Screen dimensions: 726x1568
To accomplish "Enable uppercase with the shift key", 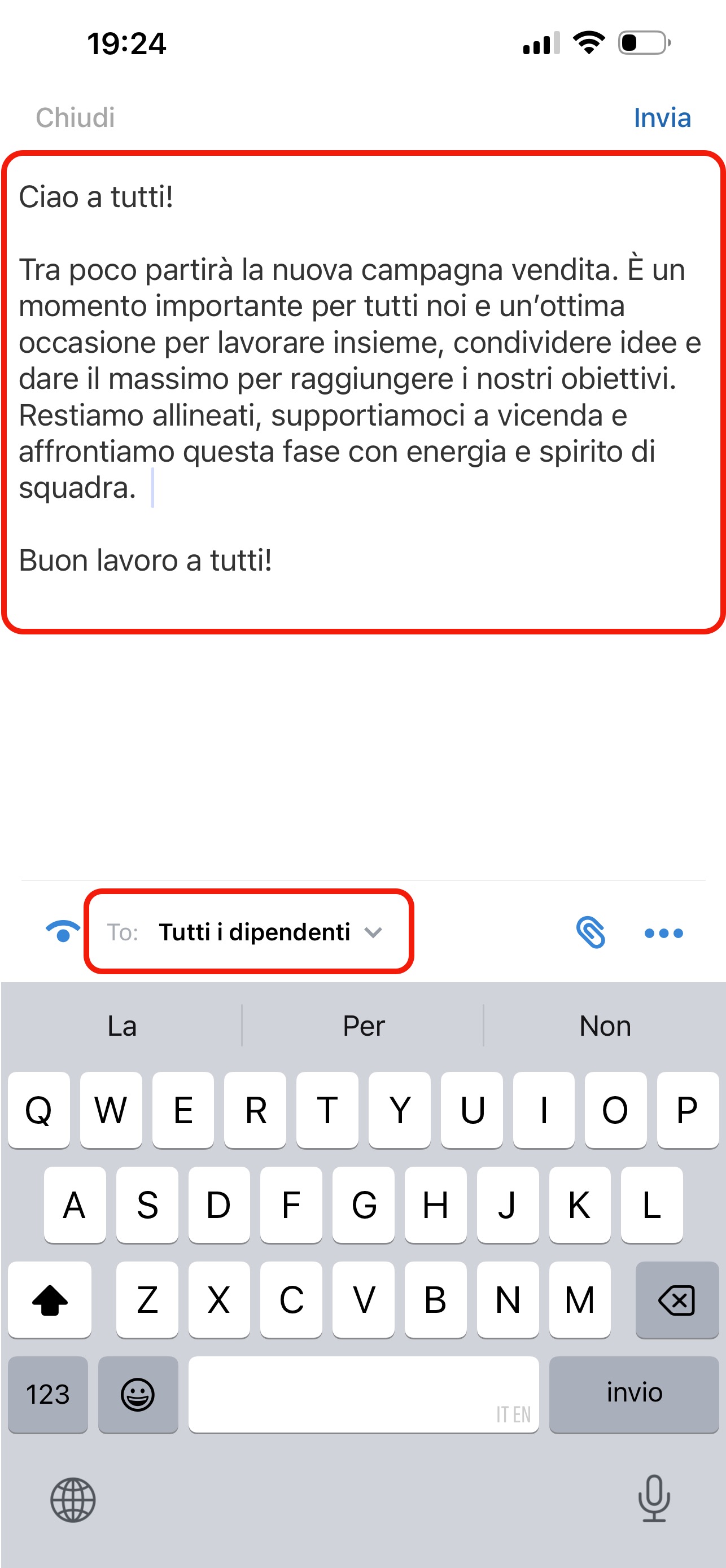I will (x=50, y=1300).
